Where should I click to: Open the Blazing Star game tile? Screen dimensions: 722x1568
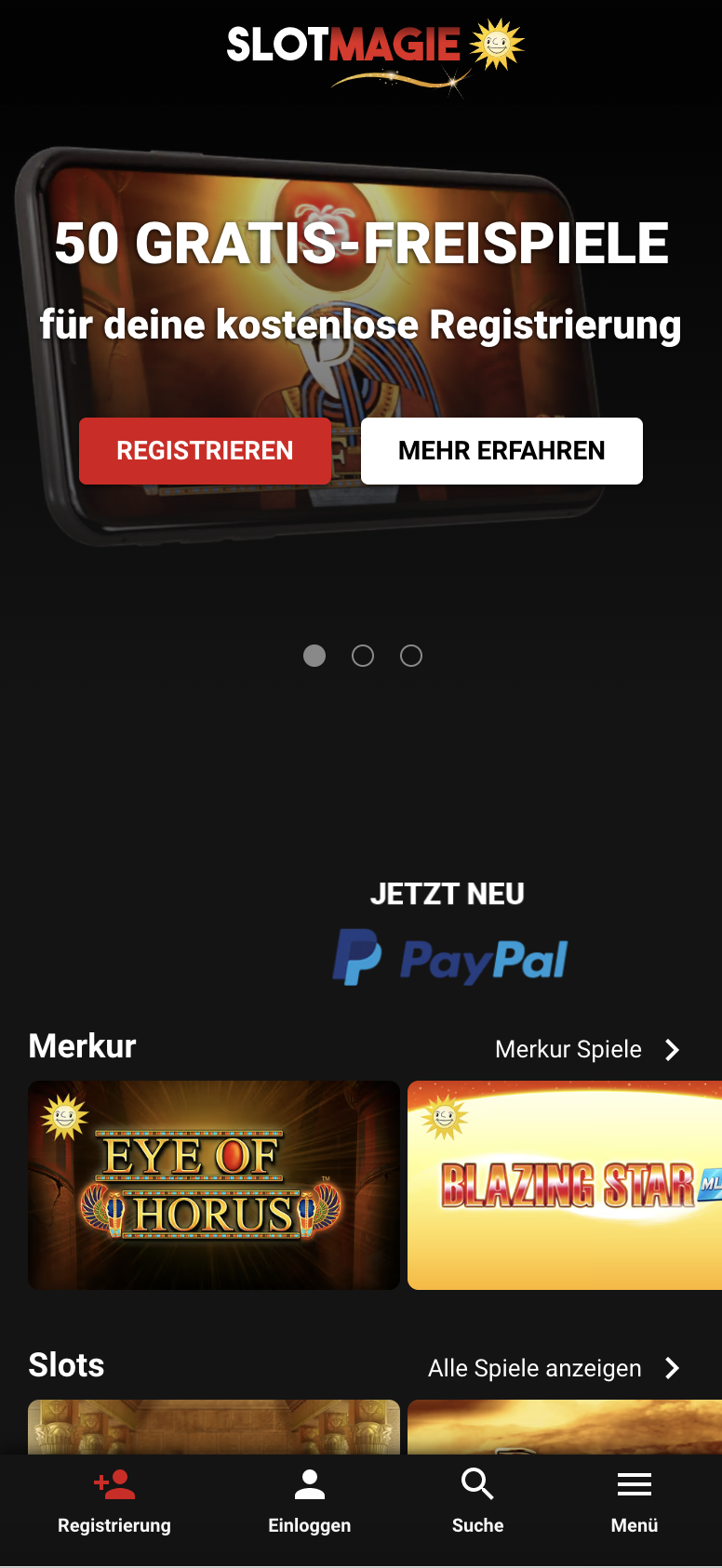point(565,1185)
